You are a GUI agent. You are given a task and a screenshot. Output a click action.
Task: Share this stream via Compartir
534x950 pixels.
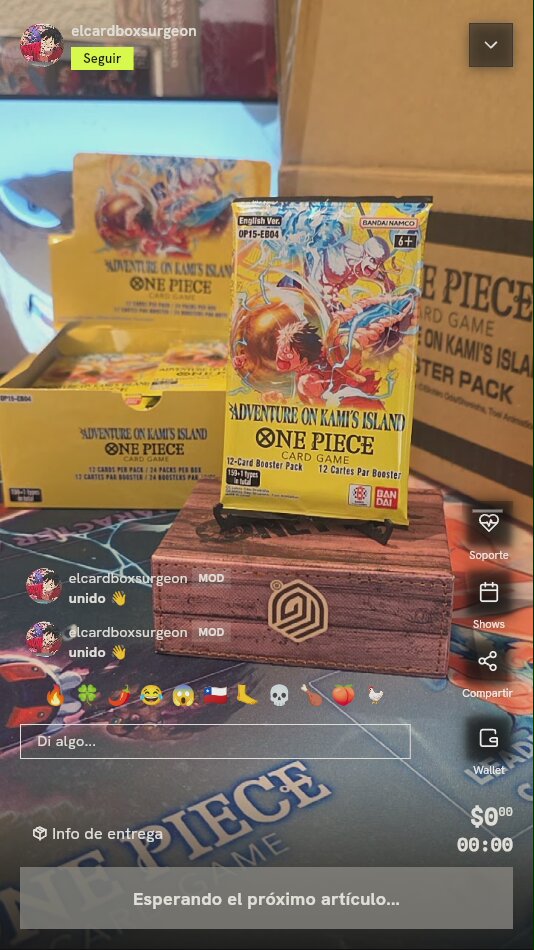(487, 674)
